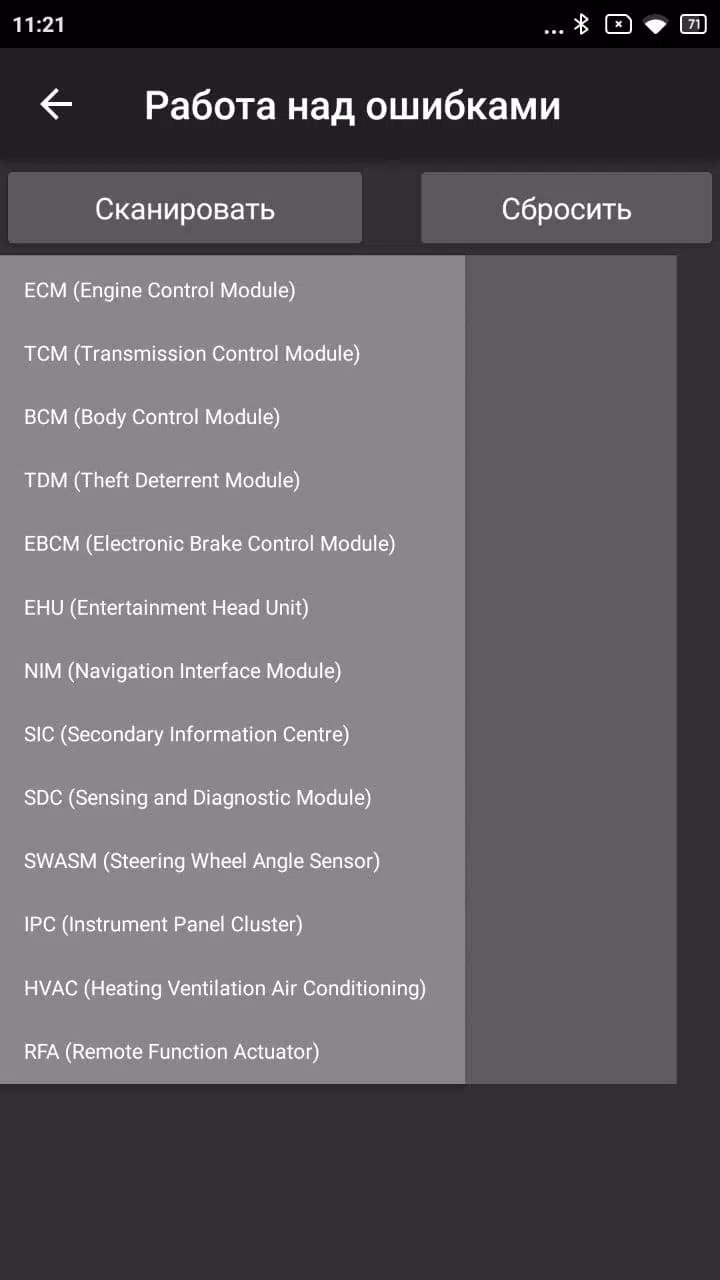Choose TDM (Theft Deterrent Module)
Image resolution: width=720 pixels, height=1280 pixels.
(162, 480)
